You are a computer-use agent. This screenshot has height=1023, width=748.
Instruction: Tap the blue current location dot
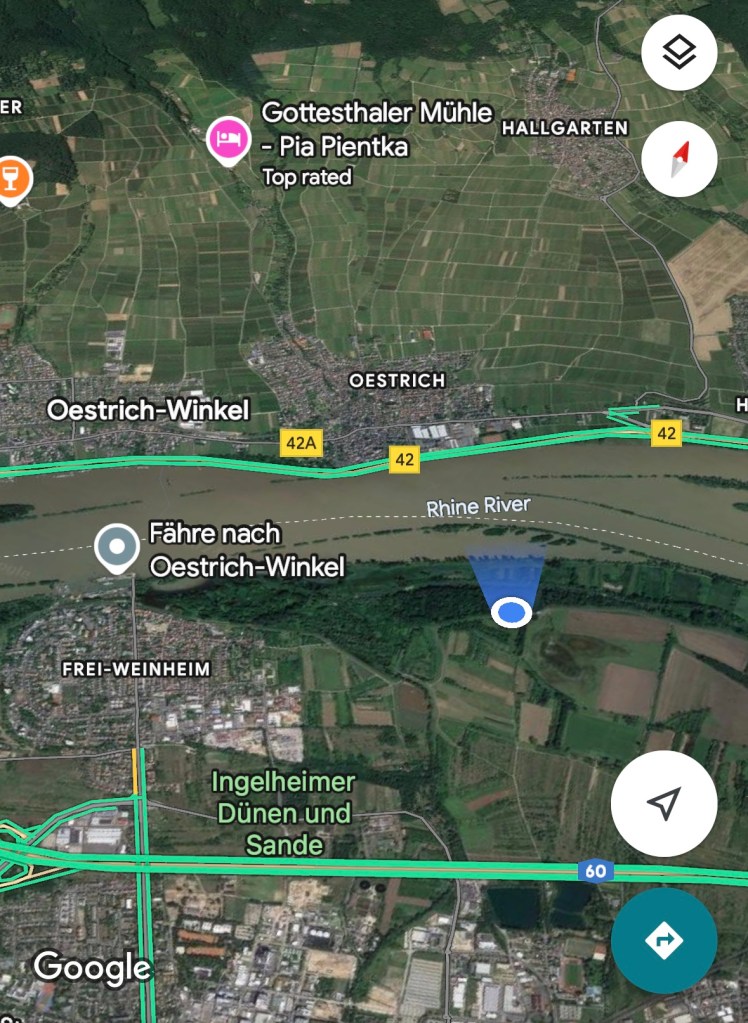pyautogui.click(x=512, y=611)
